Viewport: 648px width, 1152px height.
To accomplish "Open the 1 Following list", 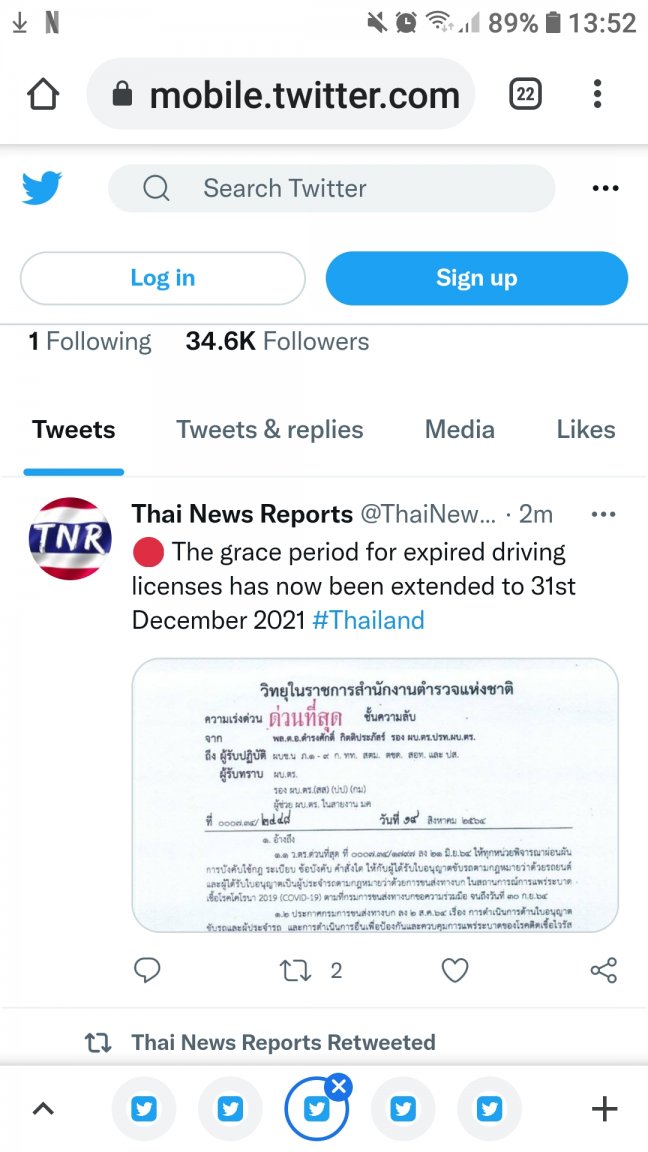I will click(x=90, y=342).
